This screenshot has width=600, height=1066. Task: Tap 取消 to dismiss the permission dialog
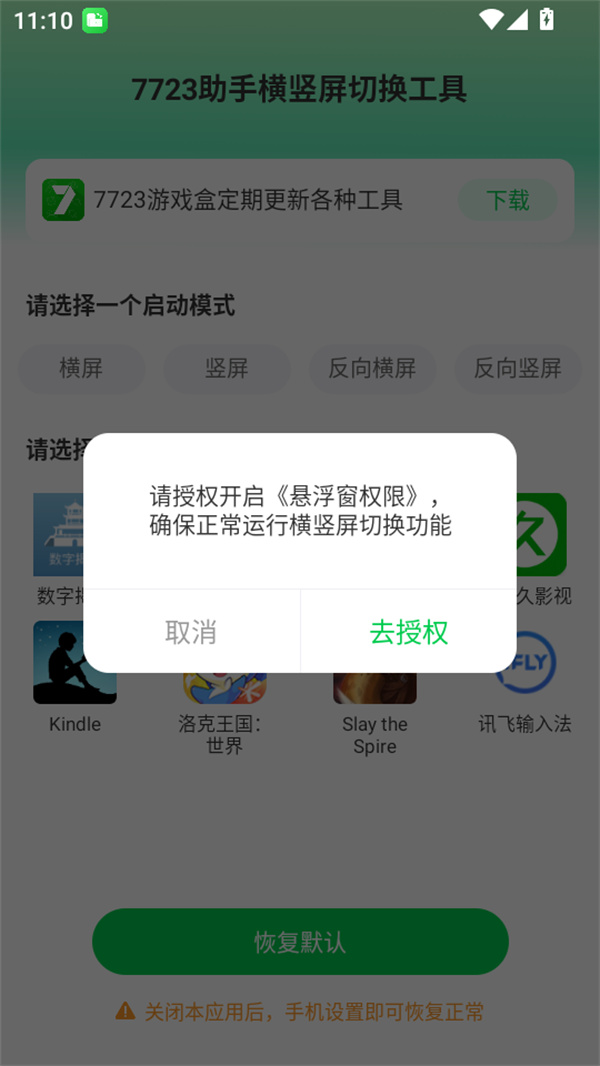pyautogui.click(x=191, y=631)
